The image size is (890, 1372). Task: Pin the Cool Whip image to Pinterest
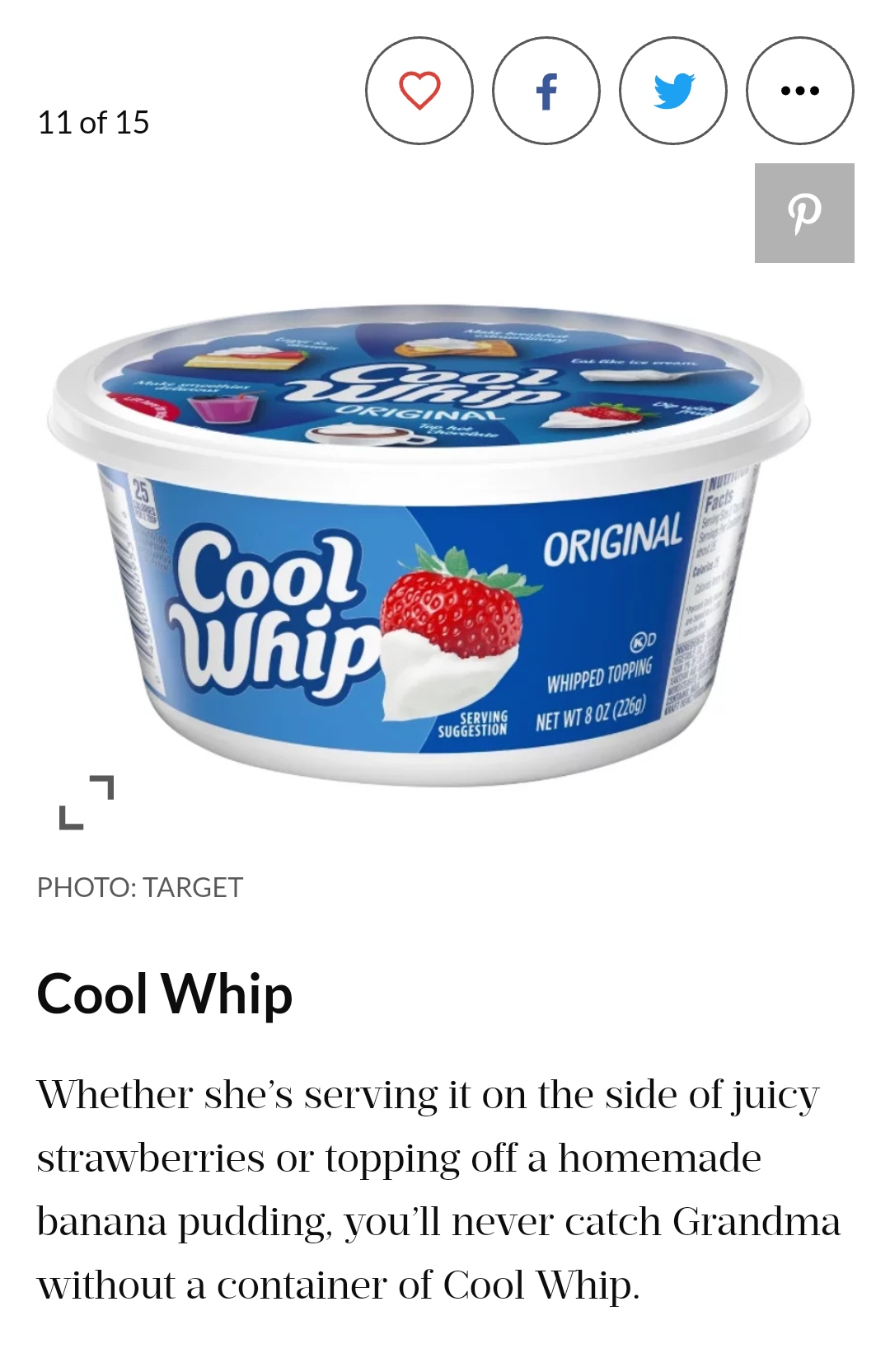tap(804, 214)
